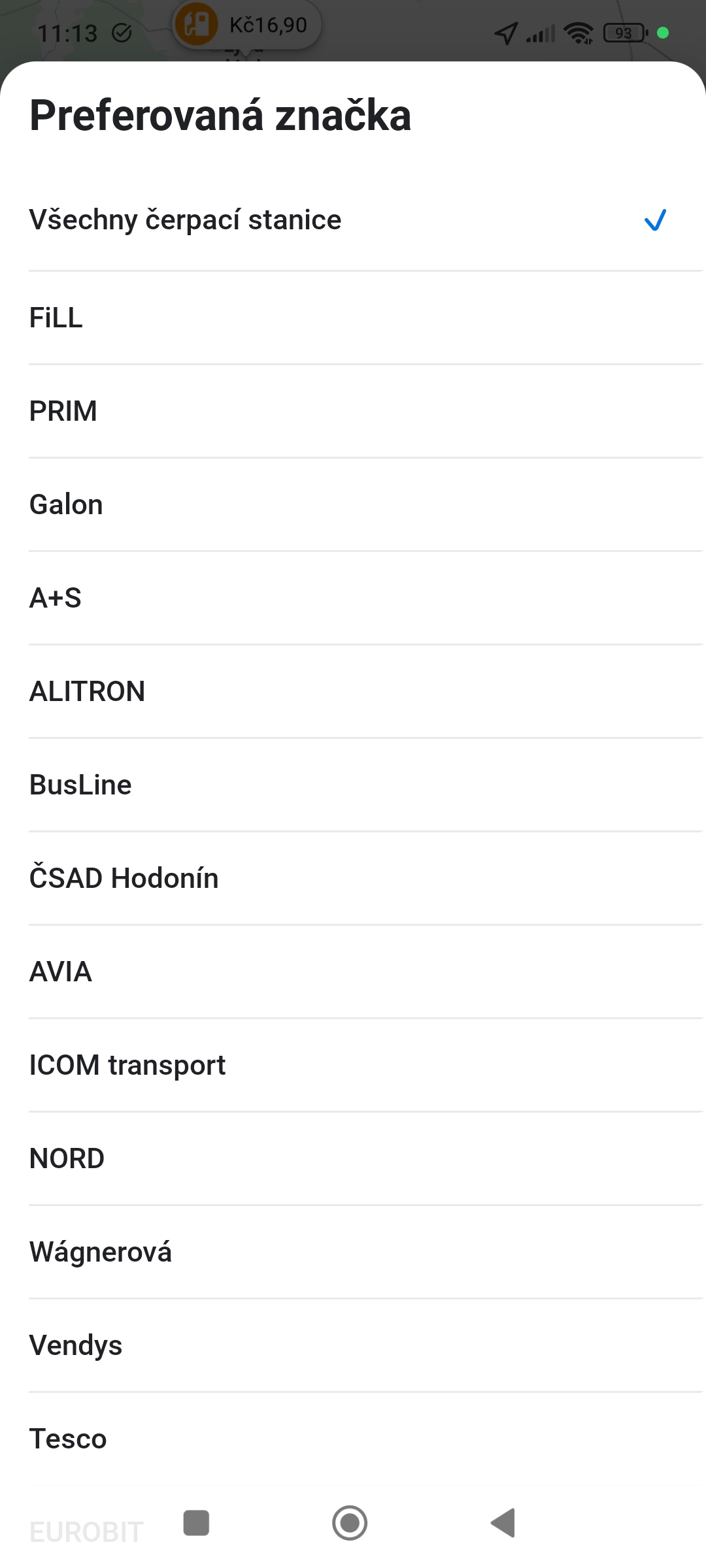706x1568 pixels.
Task: Select the PRIM brand
Action: pyautogui.click(x=353, y=412)
